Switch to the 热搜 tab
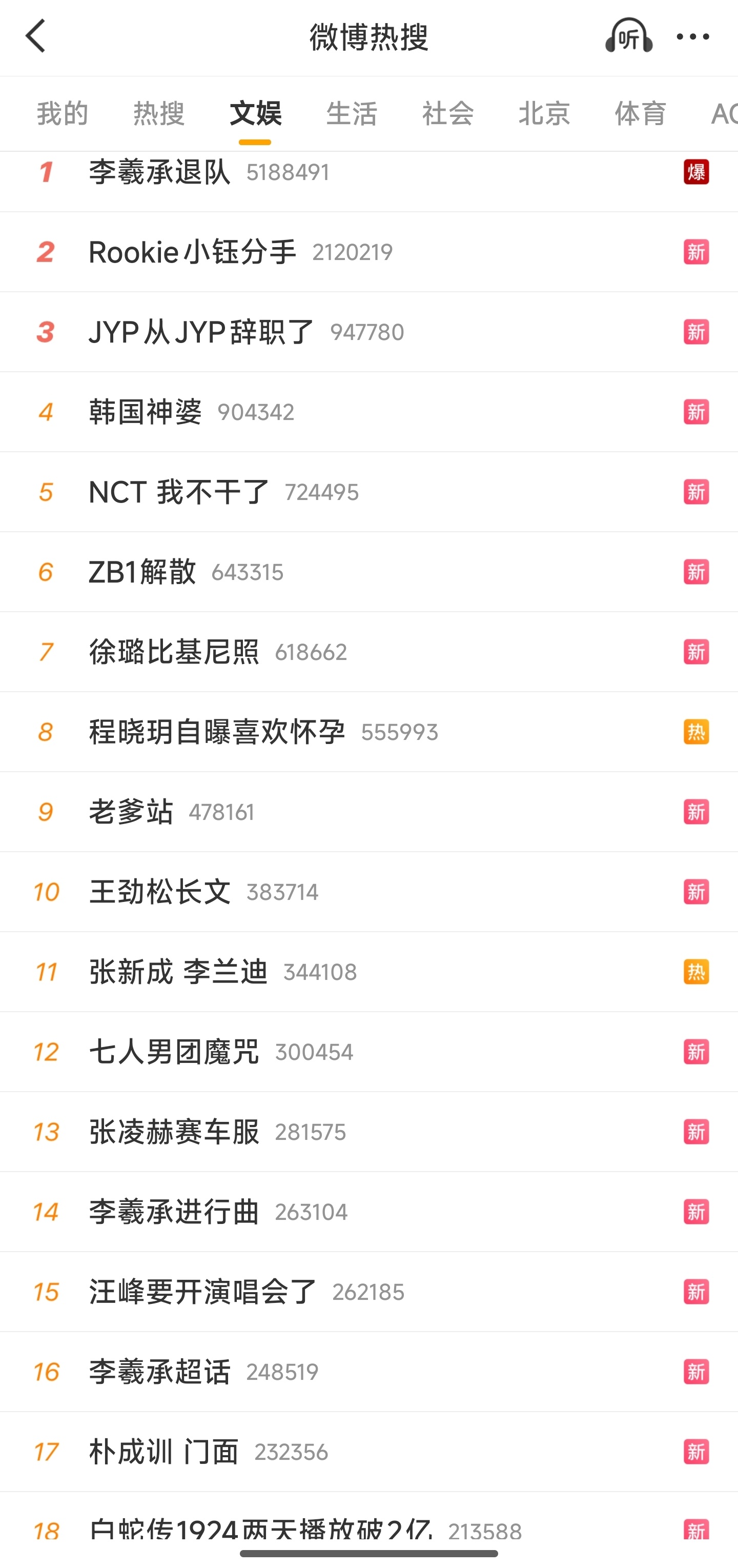 [x=159, y=114]
